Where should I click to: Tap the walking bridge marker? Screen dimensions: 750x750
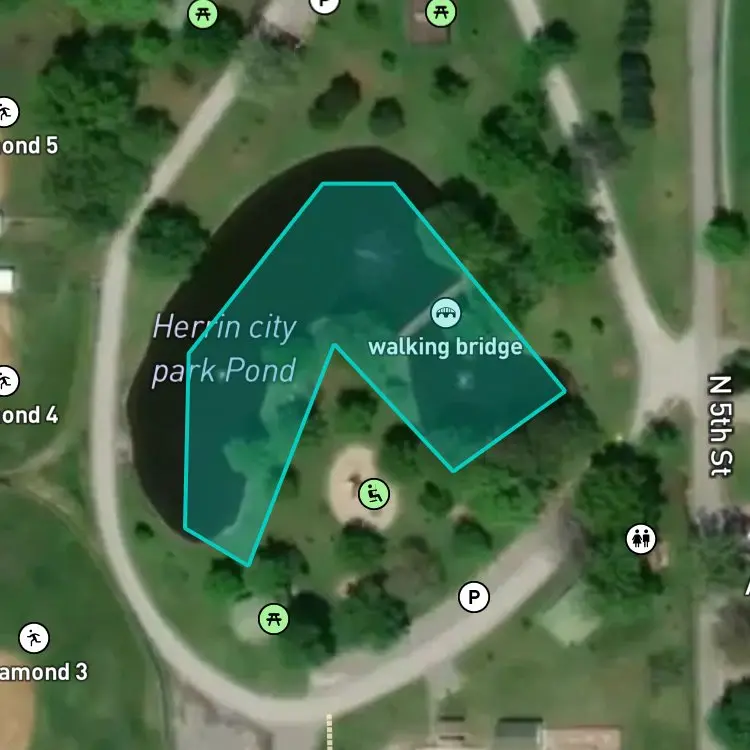click(x=446, y=313)
